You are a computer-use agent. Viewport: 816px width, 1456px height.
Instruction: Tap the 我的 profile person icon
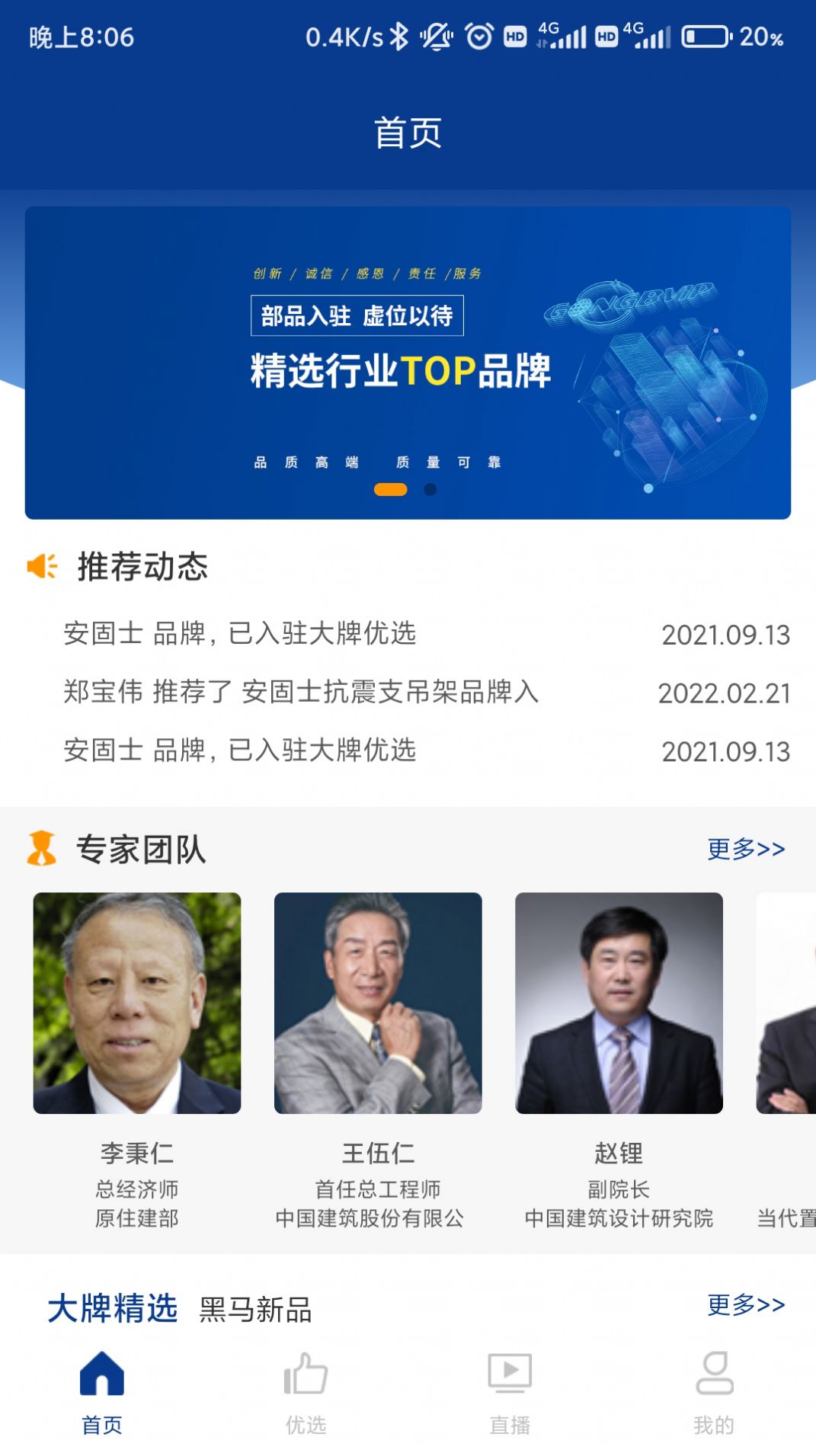click(714, 1387)
